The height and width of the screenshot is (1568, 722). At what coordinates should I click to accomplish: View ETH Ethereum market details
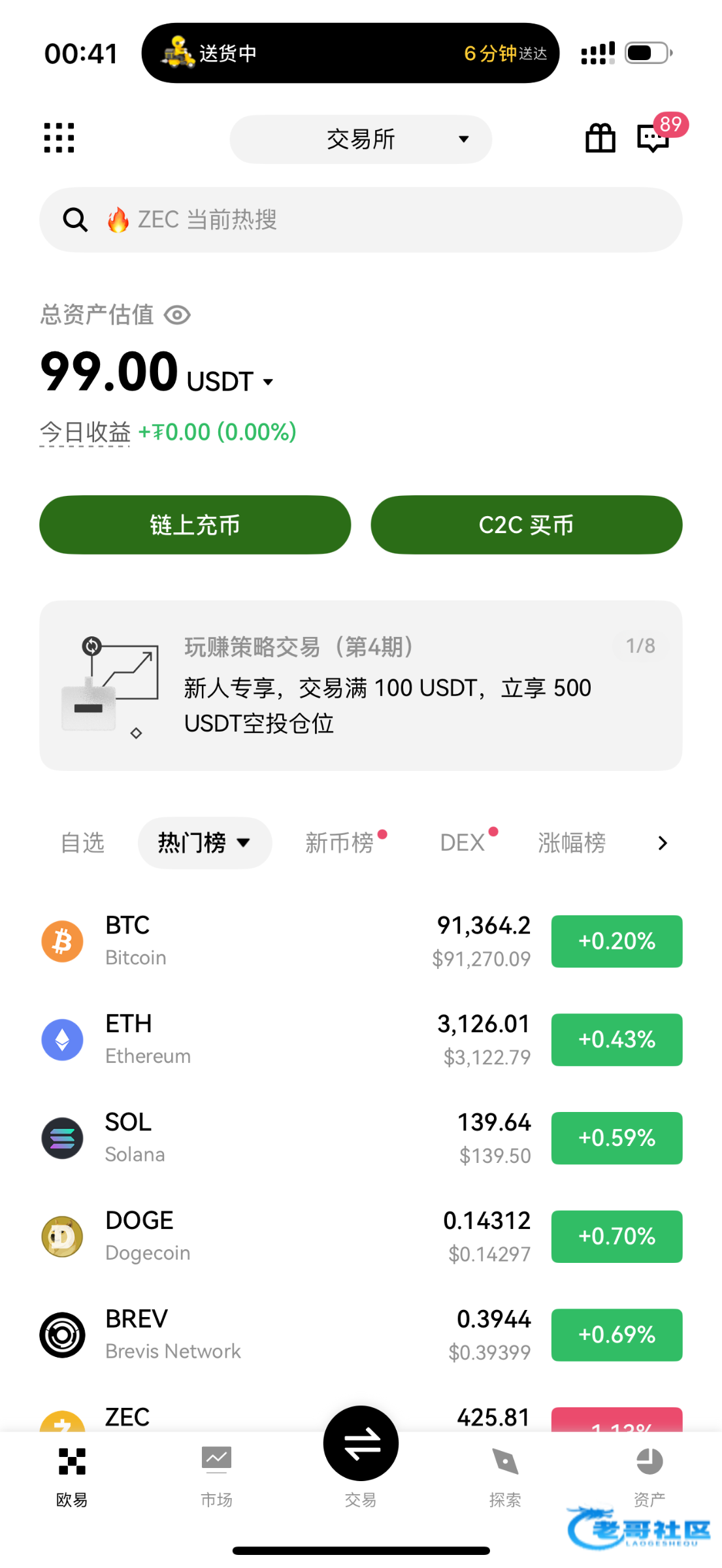tap(261, 1039)
